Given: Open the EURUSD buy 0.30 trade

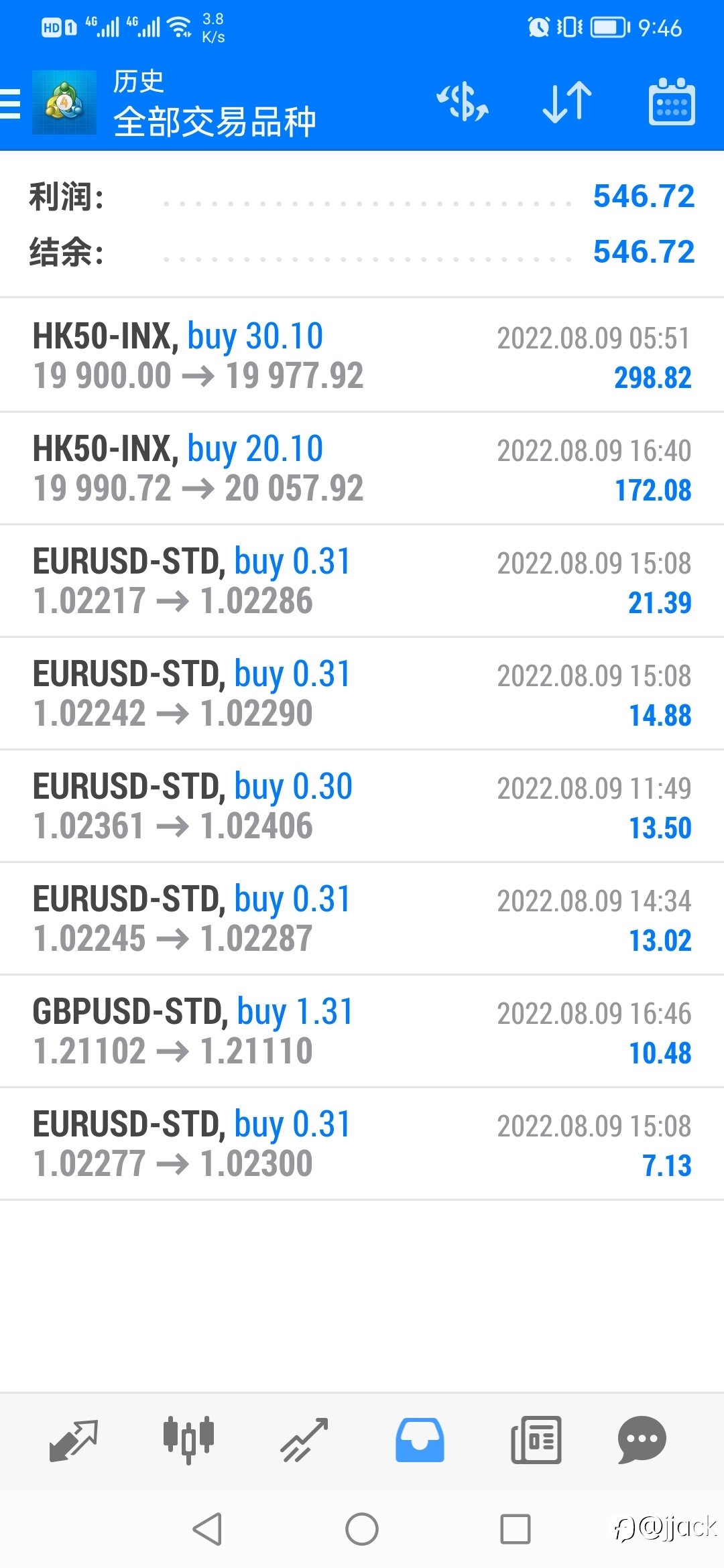Looking at the screenshot, I should 362,805.
